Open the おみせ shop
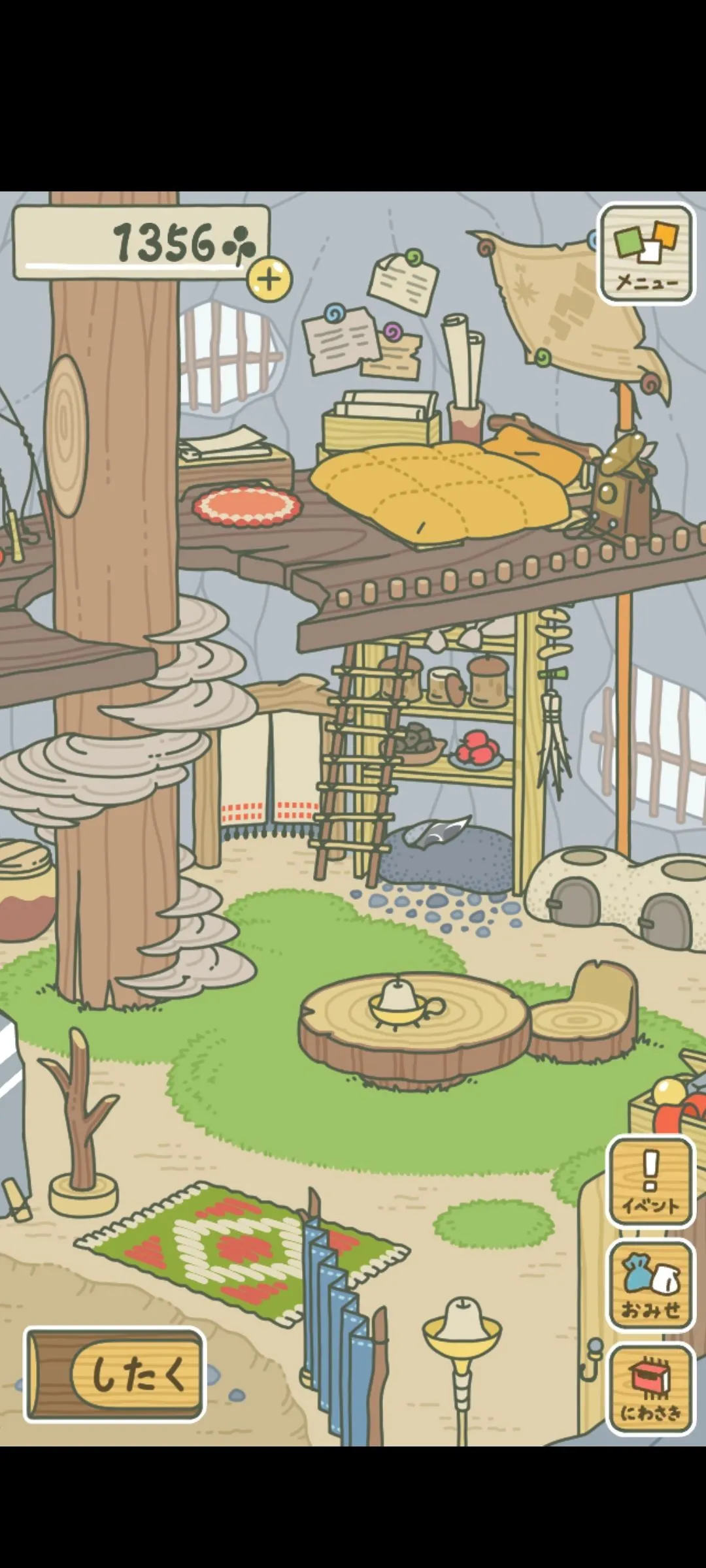 [650, 1286]
